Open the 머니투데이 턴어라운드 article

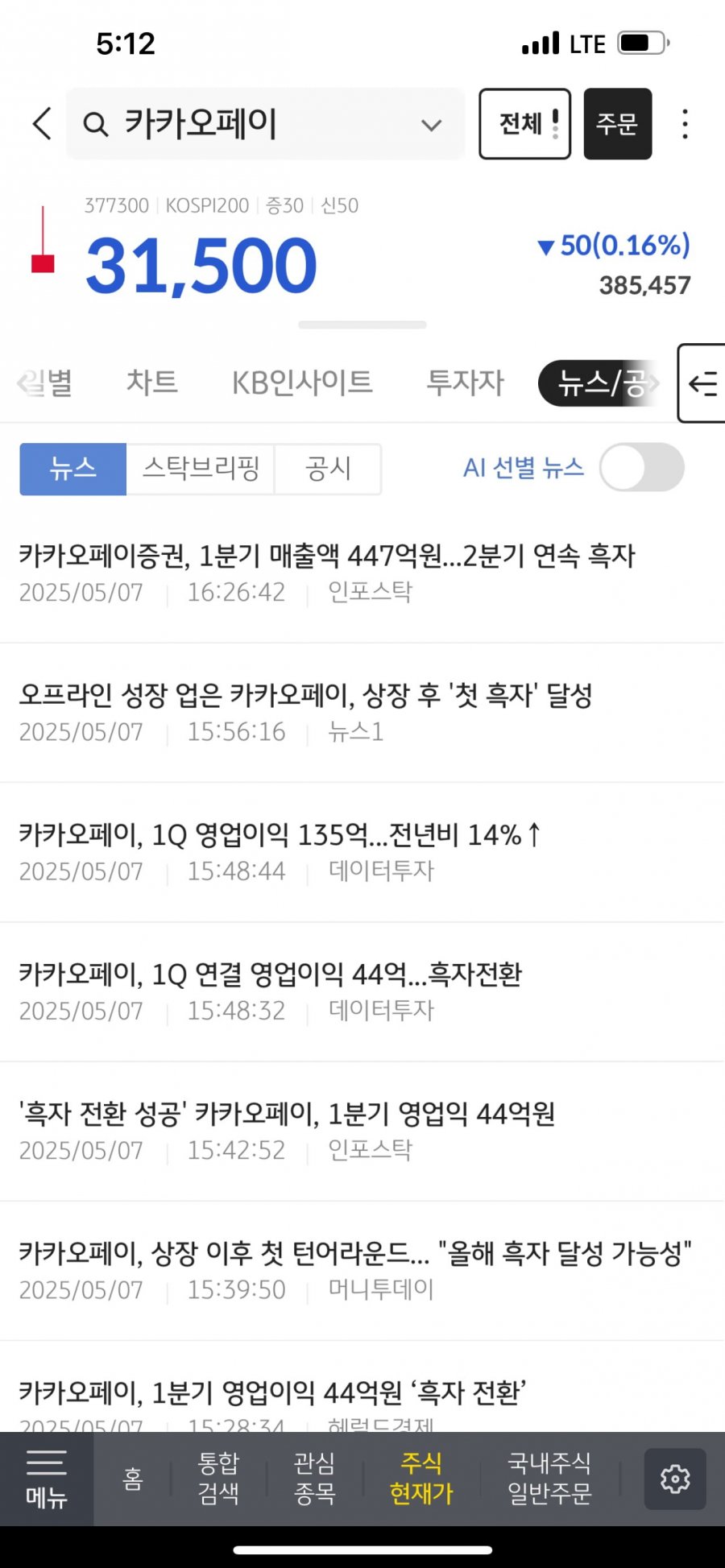pos(354,1253)
